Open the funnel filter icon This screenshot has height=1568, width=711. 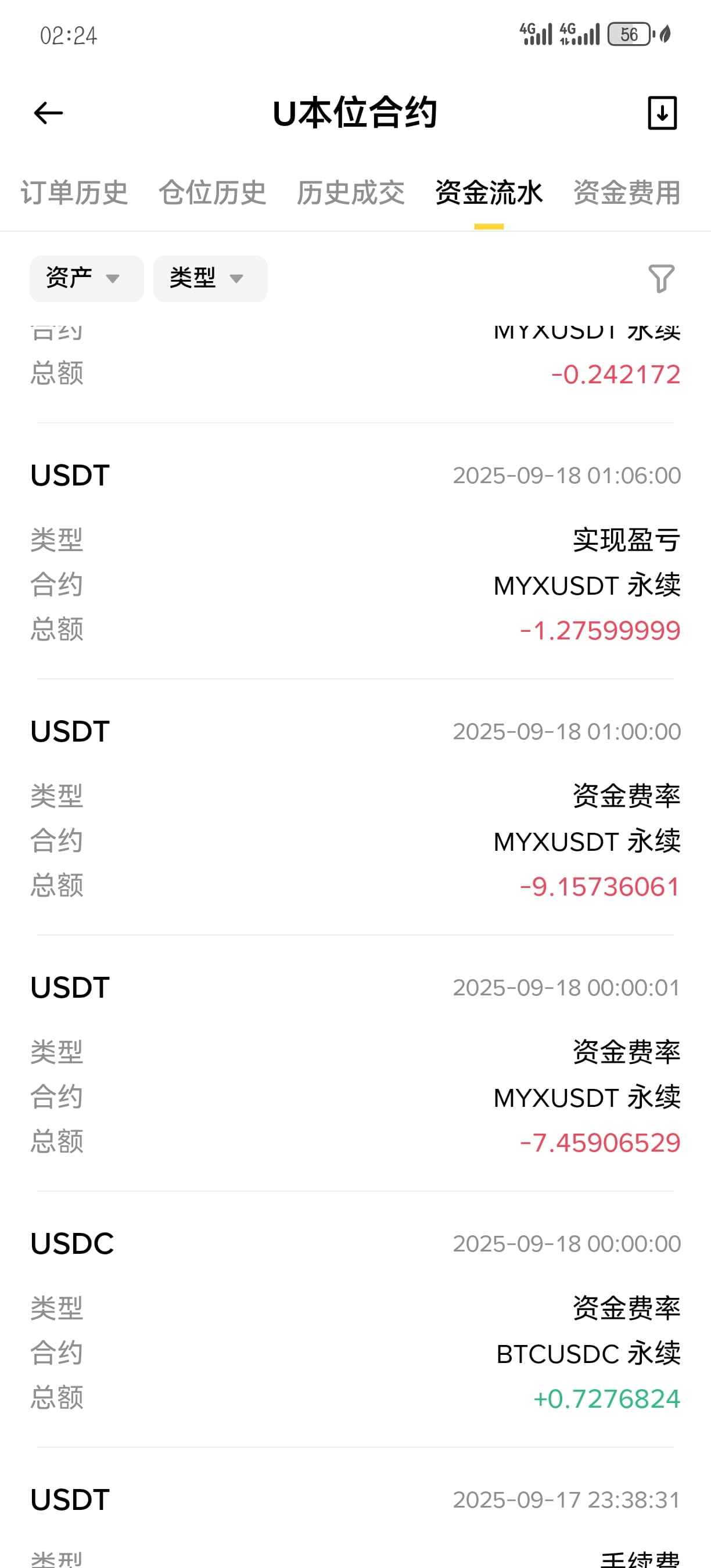(662, 279)
